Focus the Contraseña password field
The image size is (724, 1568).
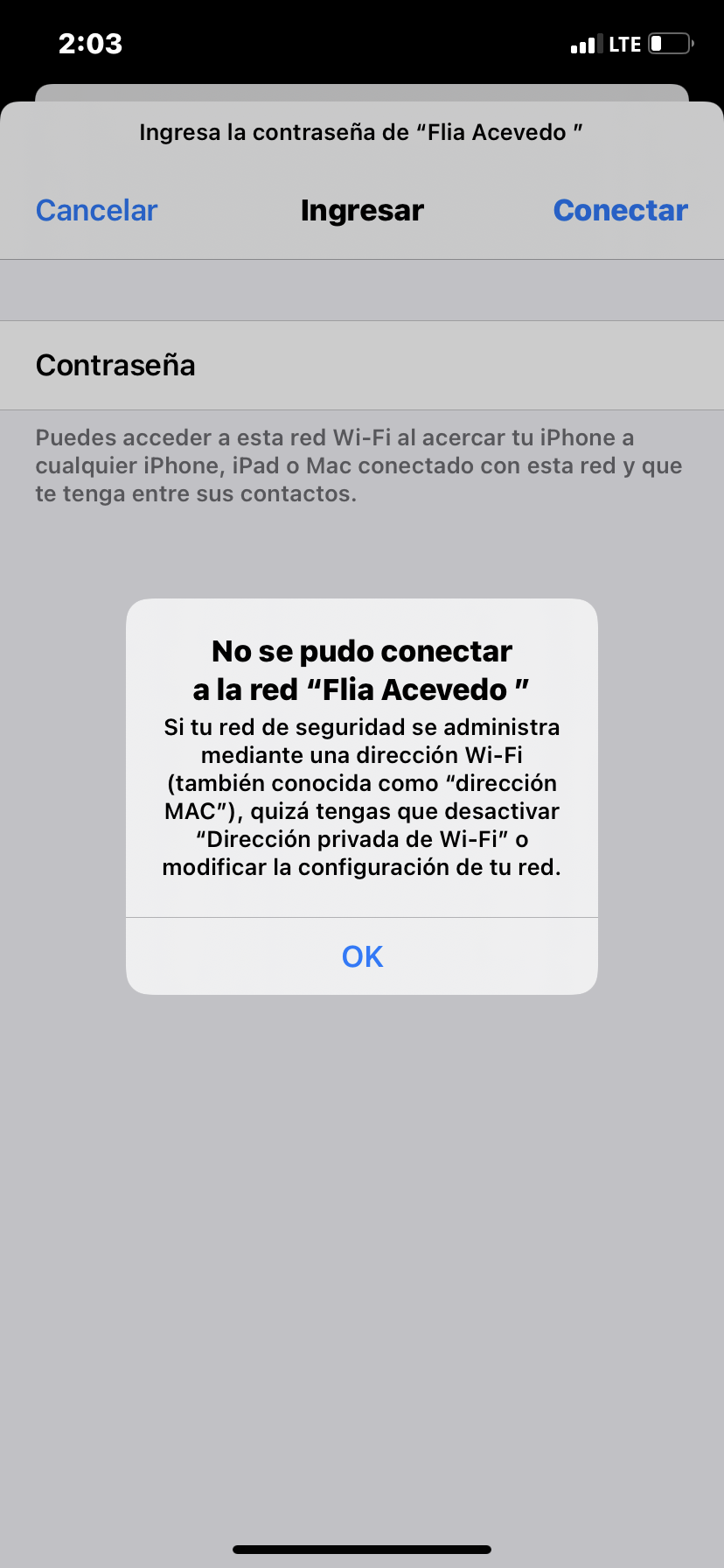click(x=437, y=366)
